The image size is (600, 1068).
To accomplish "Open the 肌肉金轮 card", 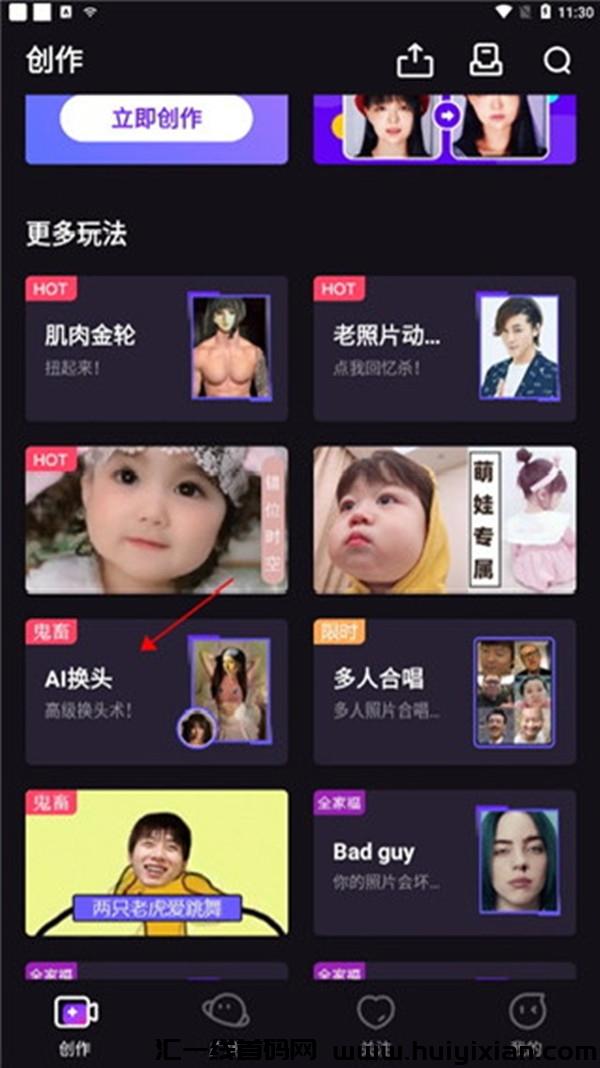I will (156, 348).
